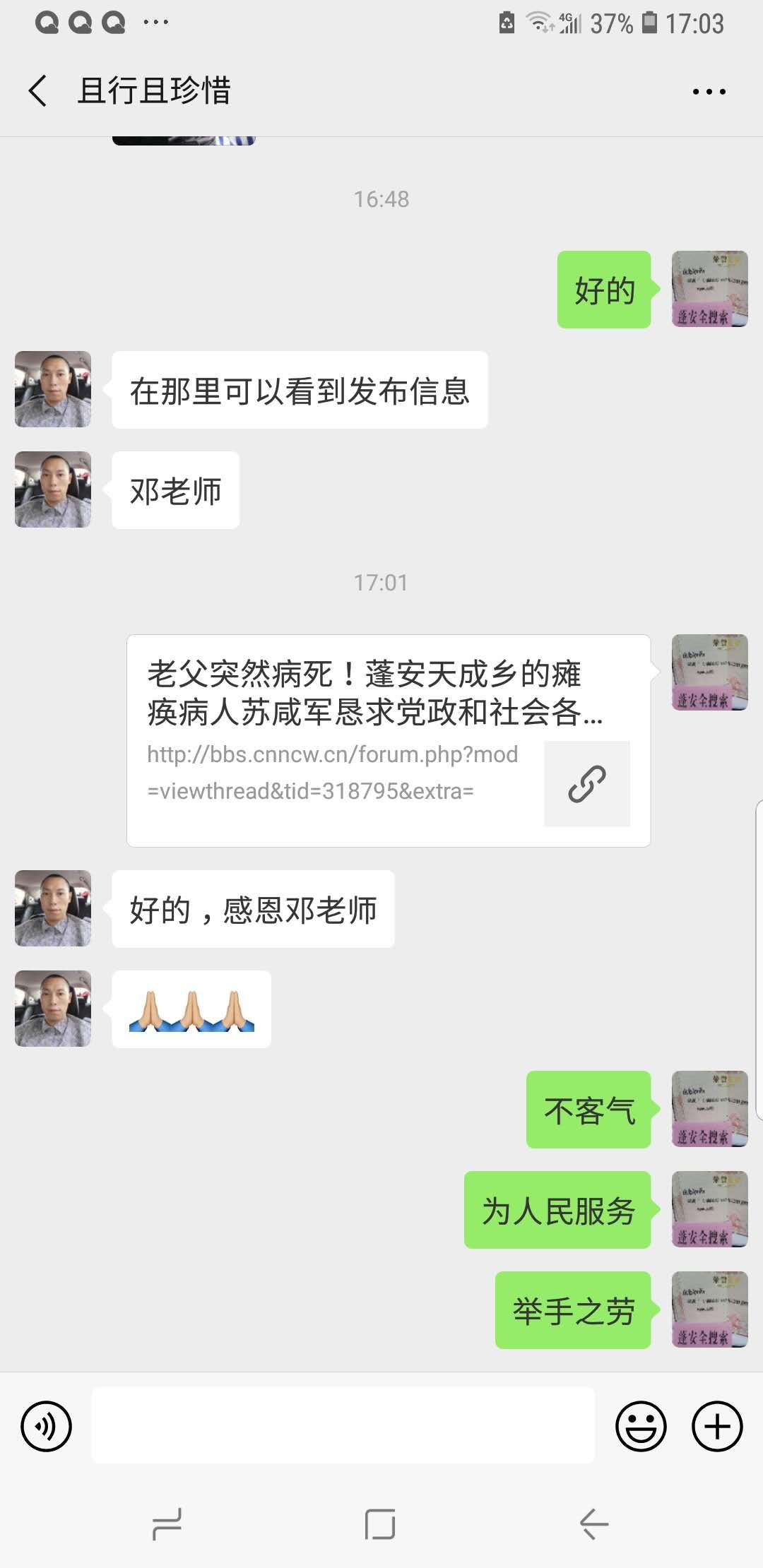
Task: Open the chat overflow menu
Action: (x=709, y=92)
